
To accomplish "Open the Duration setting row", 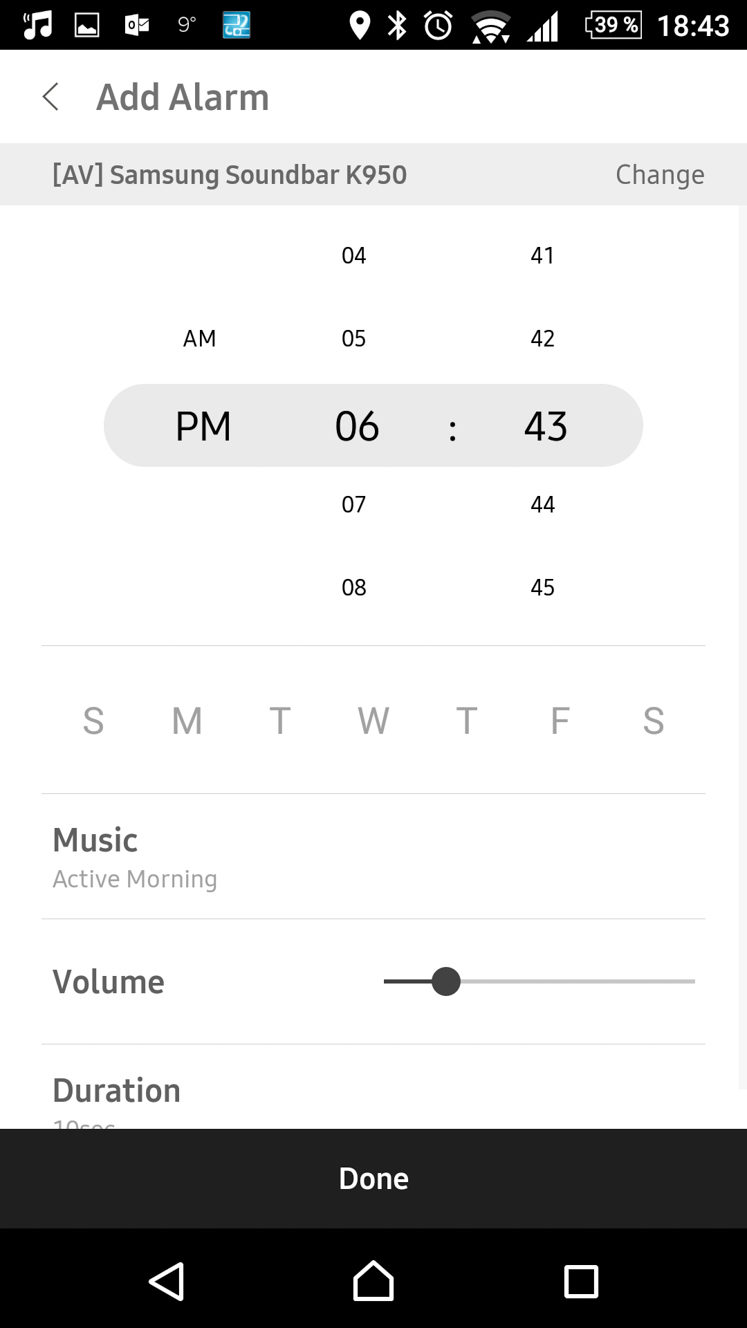I will [x=373, y=1088].
